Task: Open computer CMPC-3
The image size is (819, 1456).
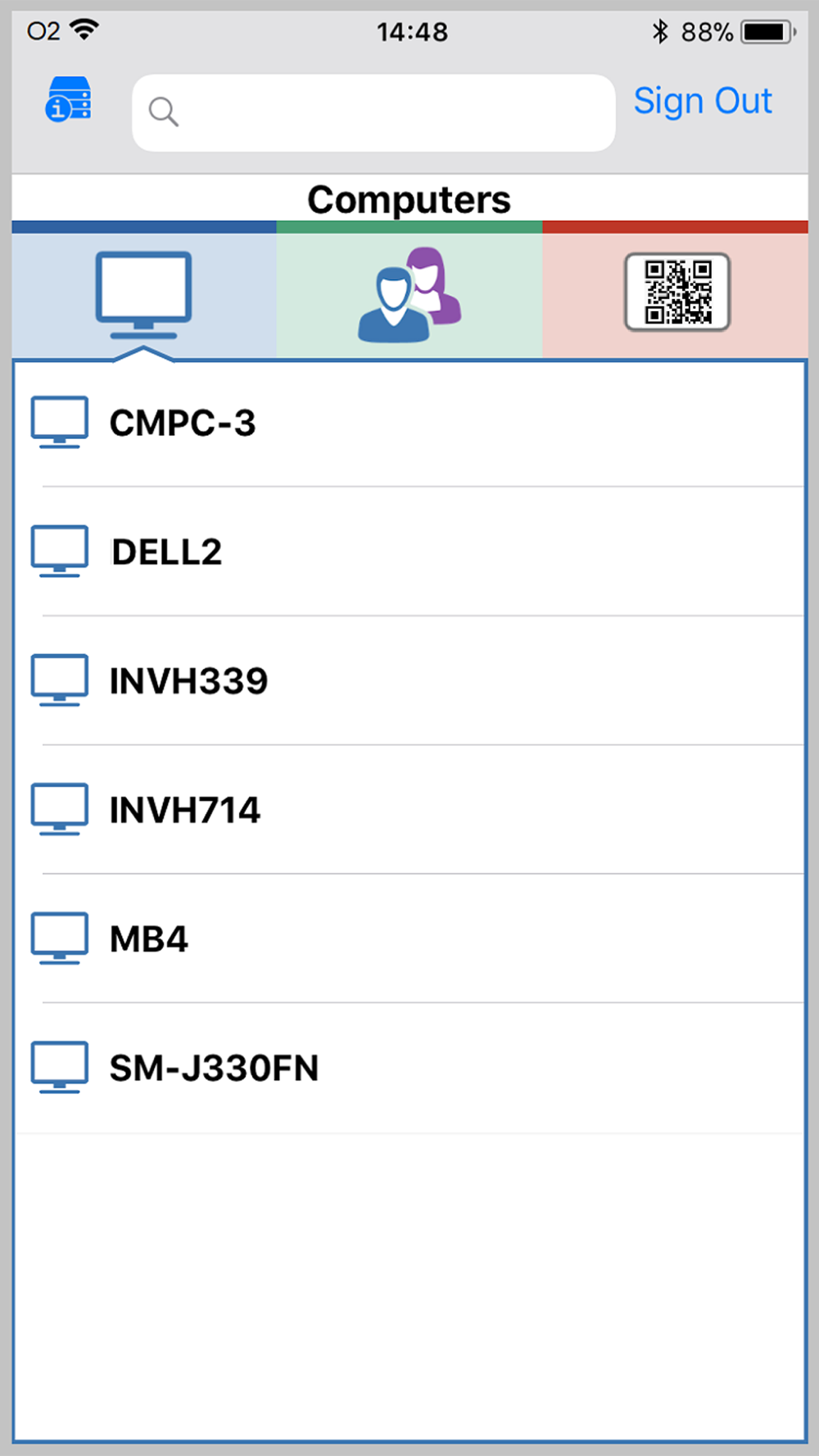Action: coord(409,423)
